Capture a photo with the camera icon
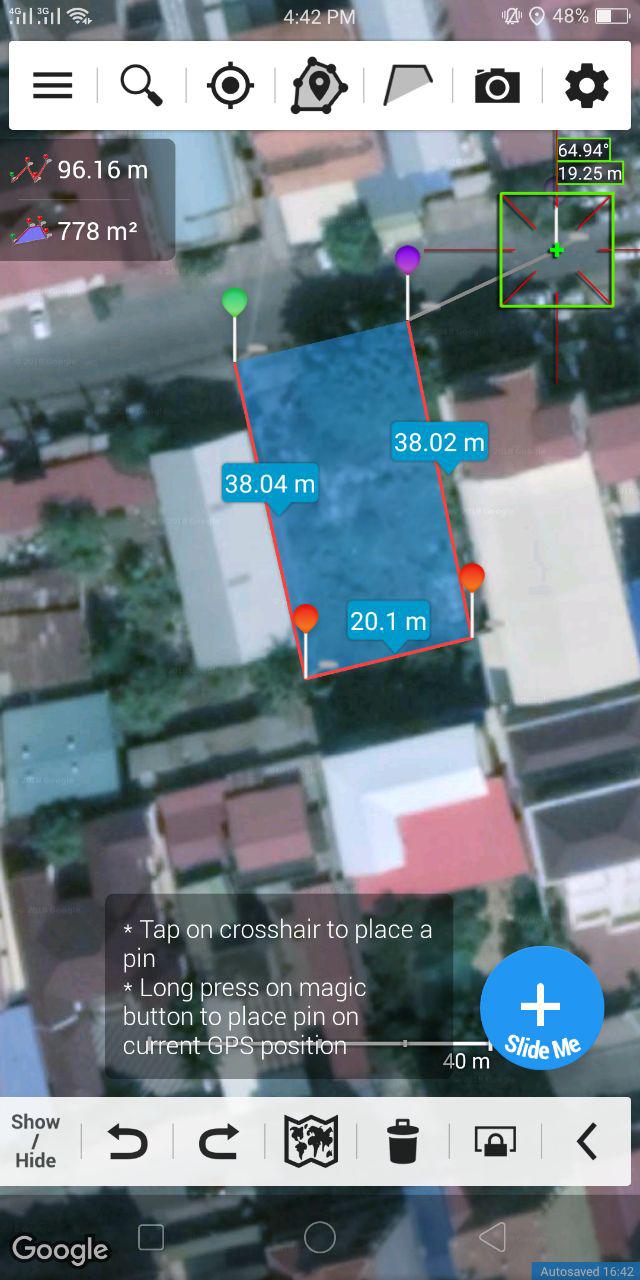 [497, 86]
